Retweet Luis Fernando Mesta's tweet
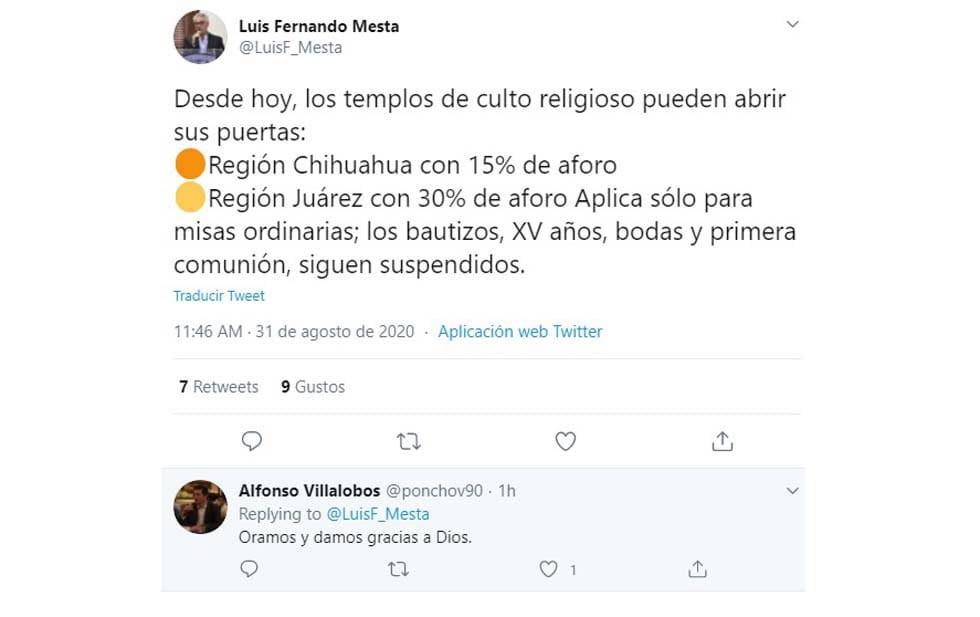 pos(408,441)
